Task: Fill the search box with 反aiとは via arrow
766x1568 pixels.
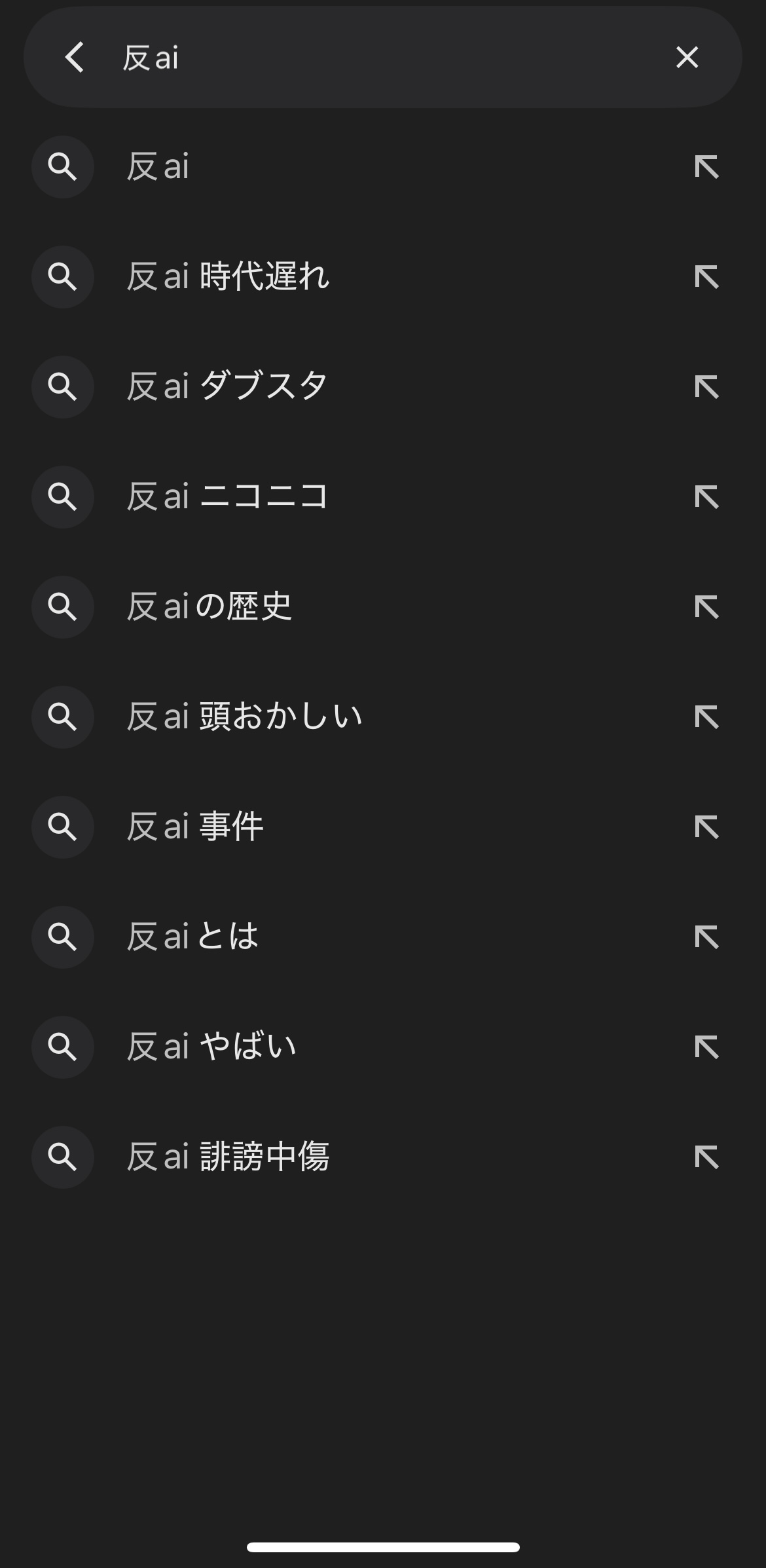Action: [706, 937]
